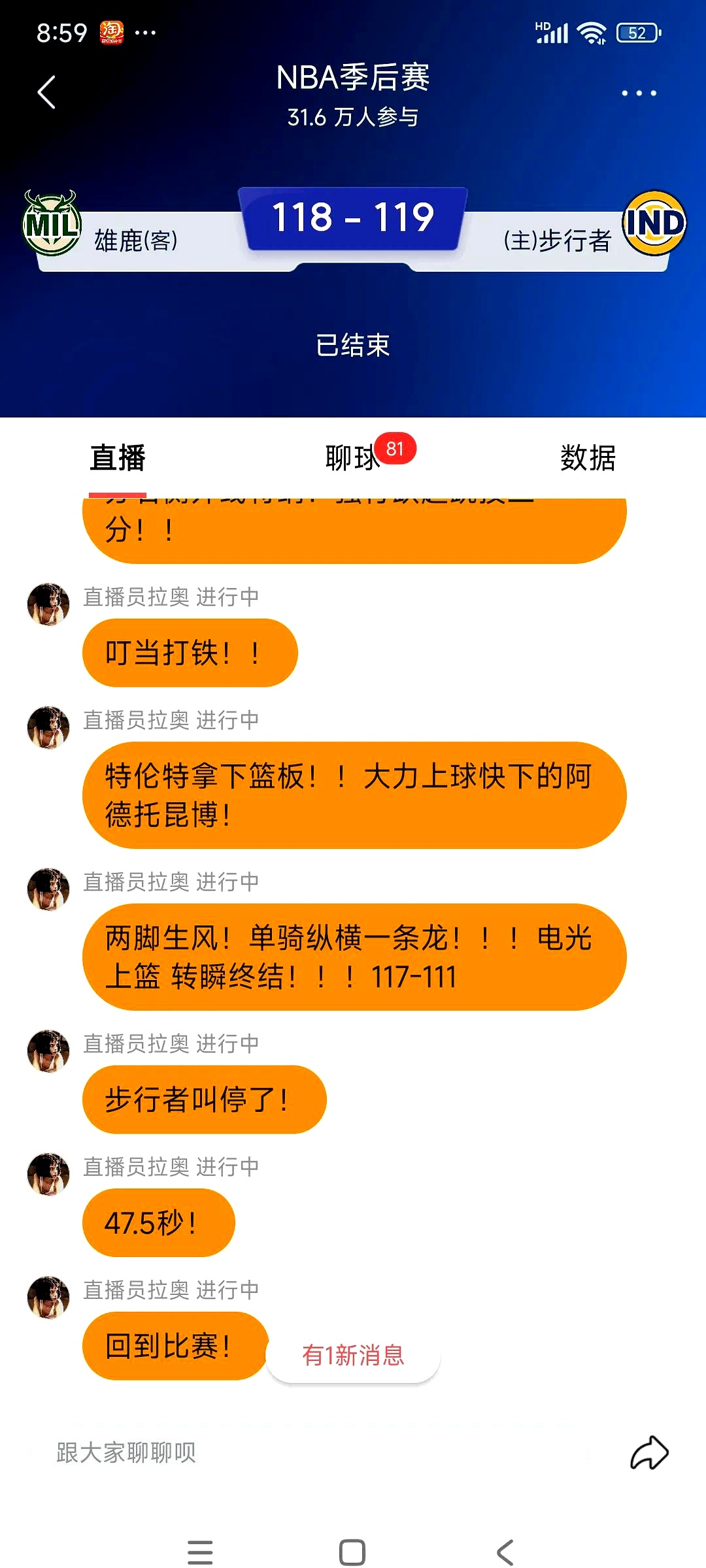Switch to the 数据 tab
The height and width of the screenshot is (1568, 706).
coord(587,458)
